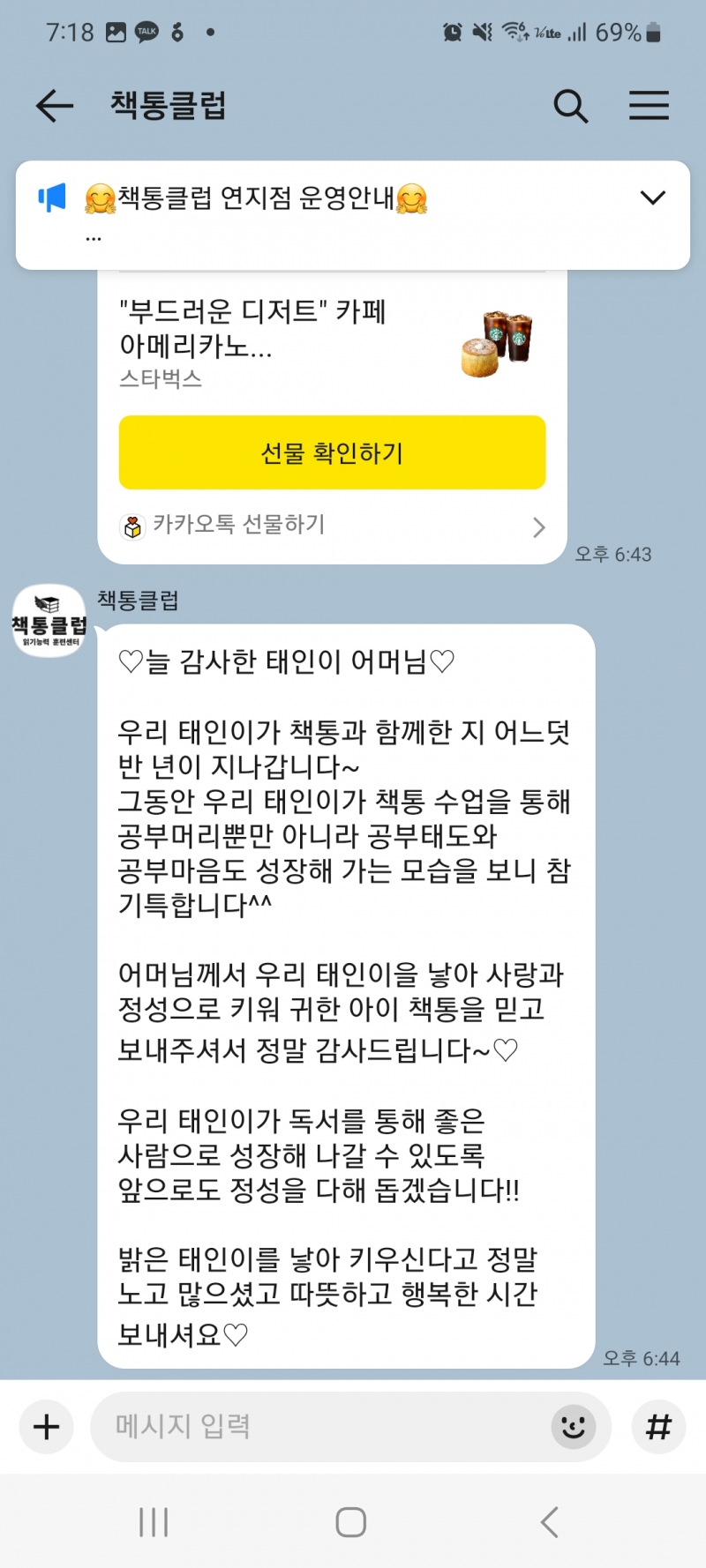706x1568 pixels.
Task: Open the plus attachment menu
Action: click(46, 1426)
